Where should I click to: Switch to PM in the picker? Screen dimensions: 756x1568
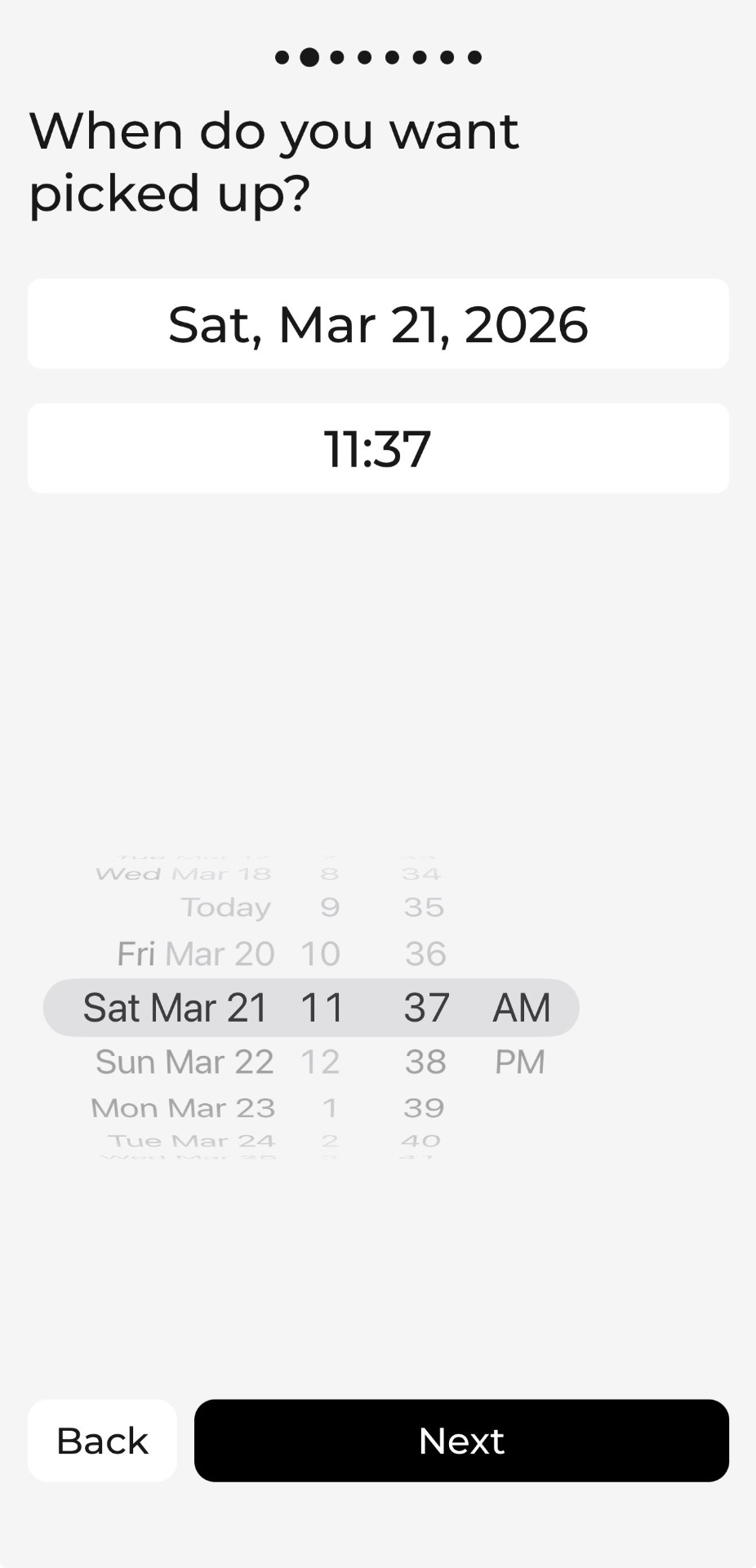tap(520, 1062)
